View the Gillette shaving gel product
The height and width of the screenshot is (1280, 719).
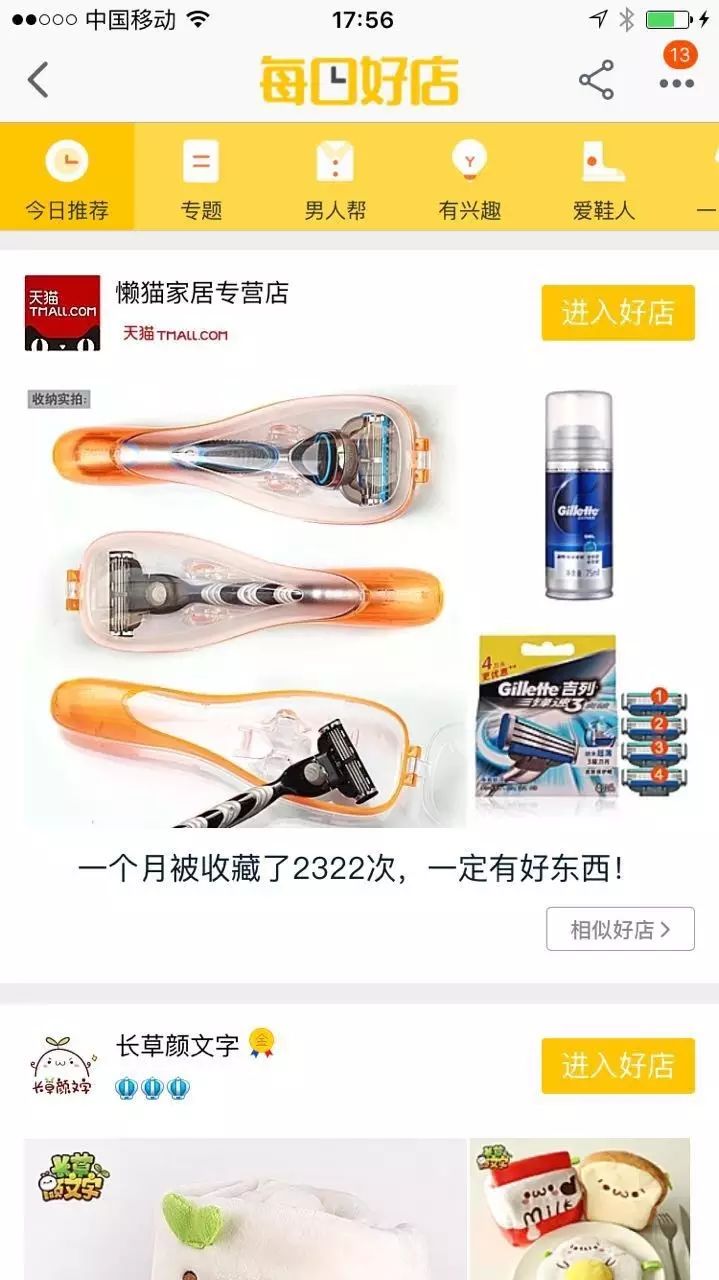tap(578, 495)
